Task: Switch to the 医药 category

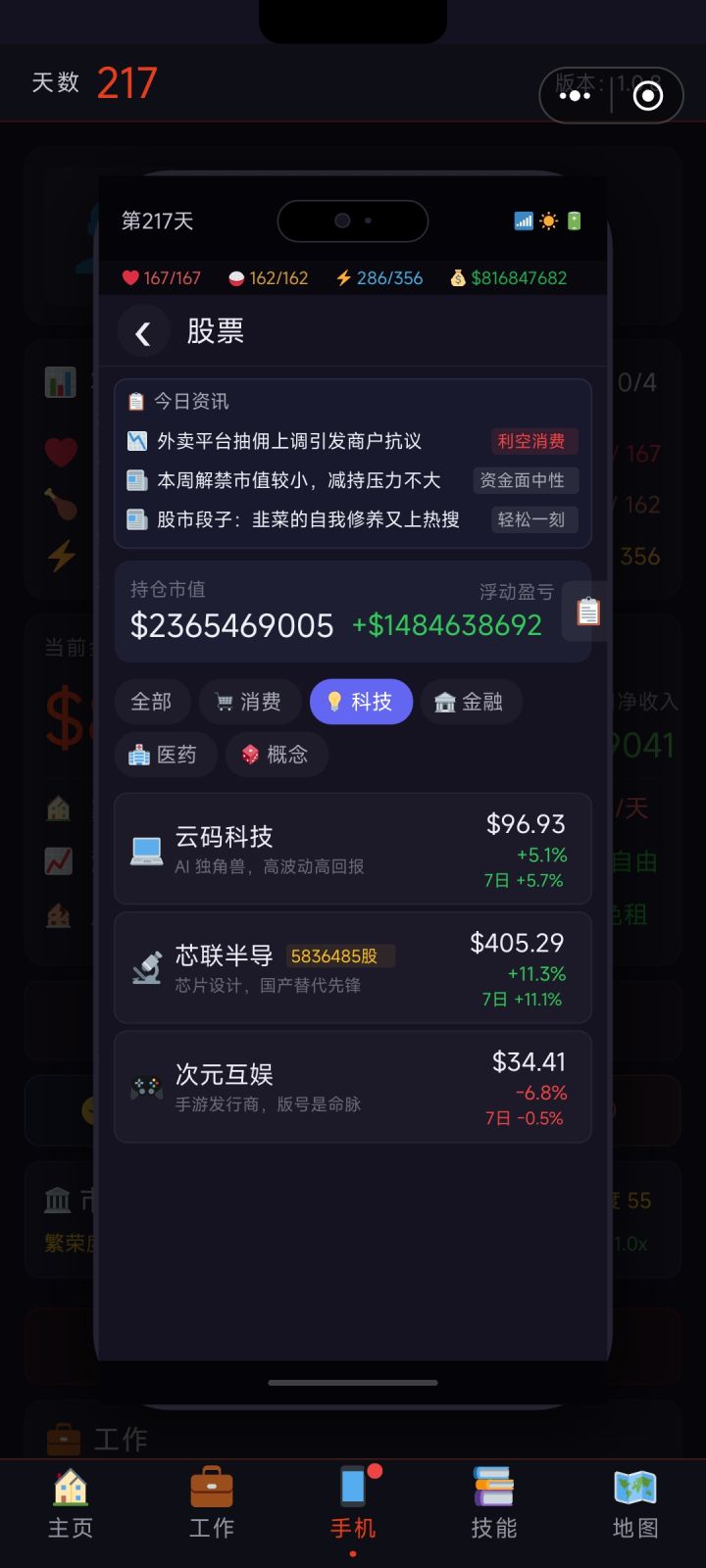Action: pyautogui.click(x=164, y=755)
